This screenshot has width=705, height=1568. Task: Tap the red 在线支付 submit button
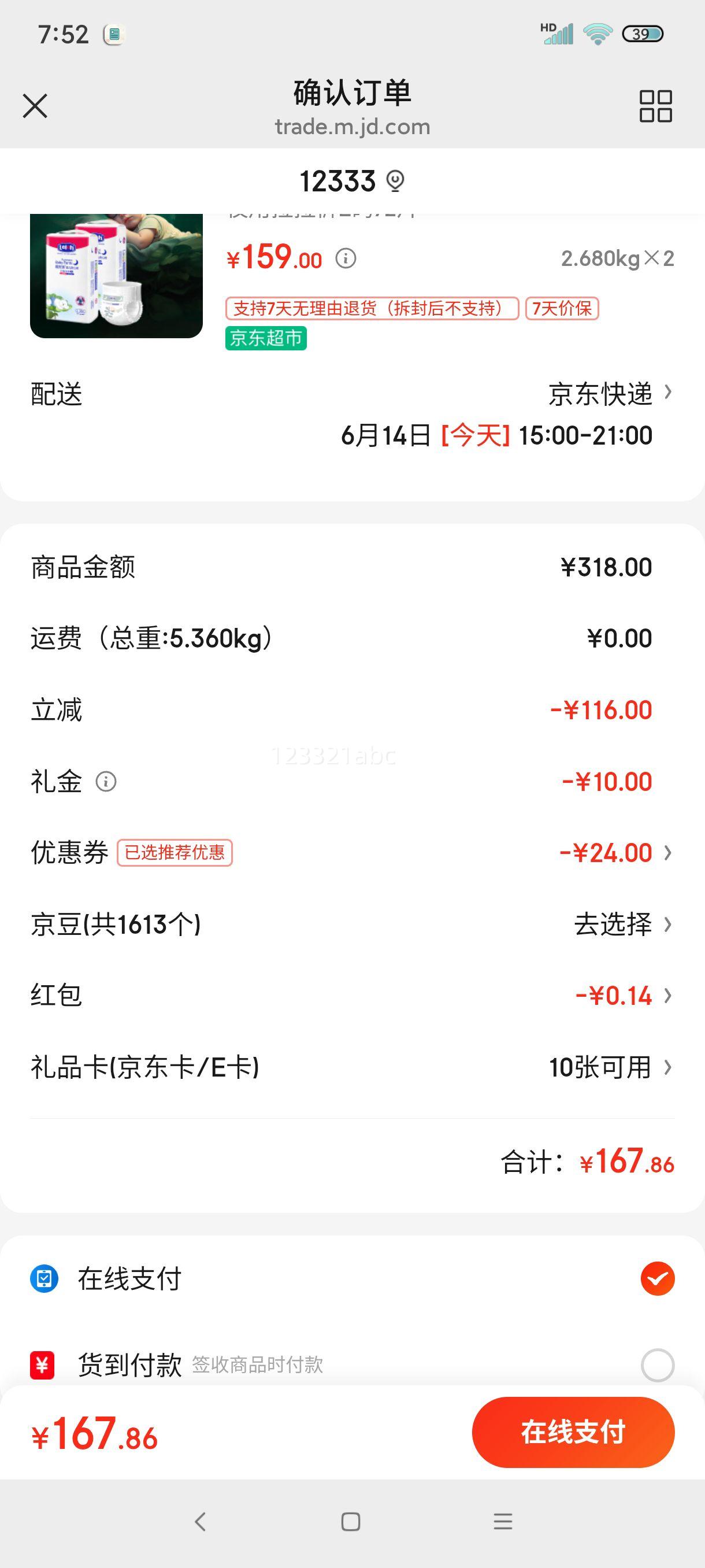click(573, 1432)
